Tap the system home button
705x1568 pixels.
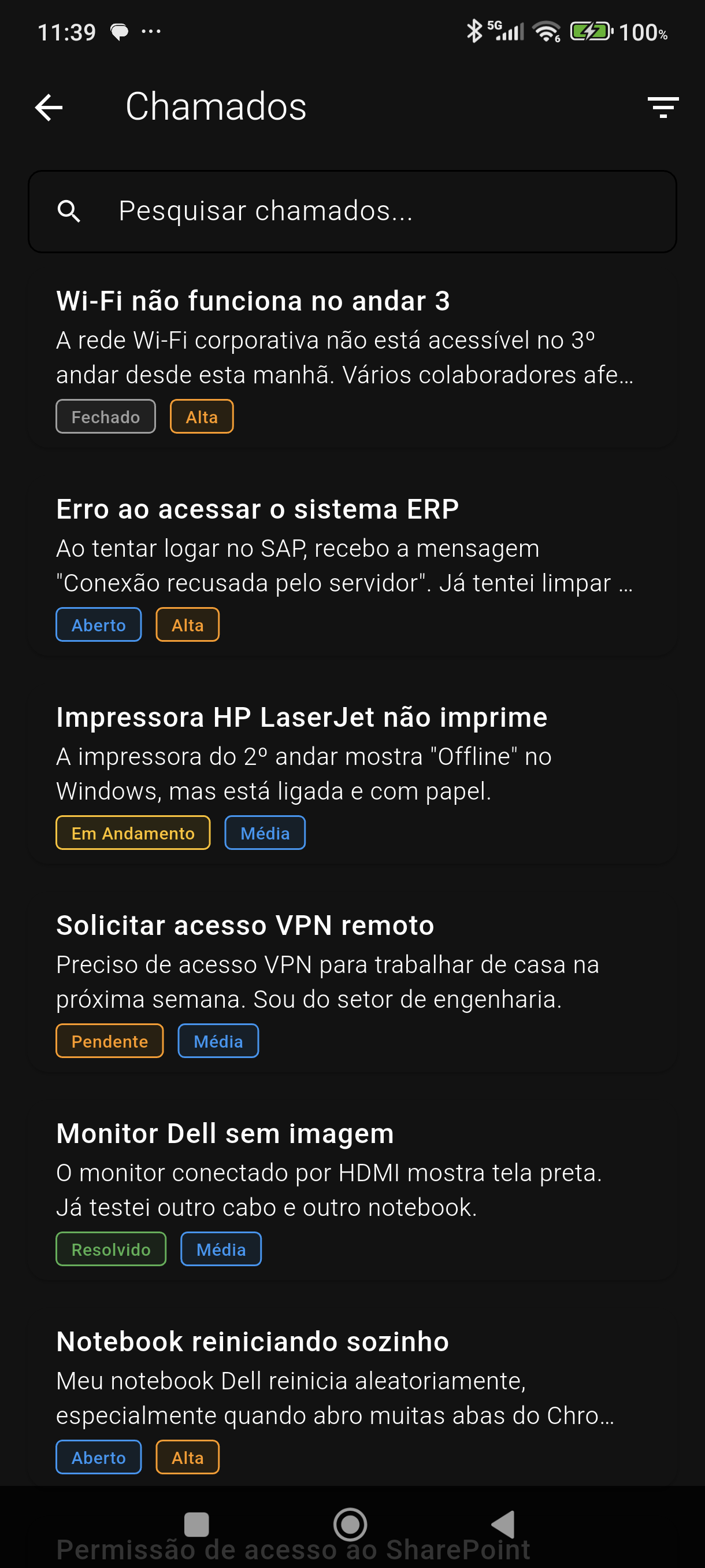[350, 1524]
